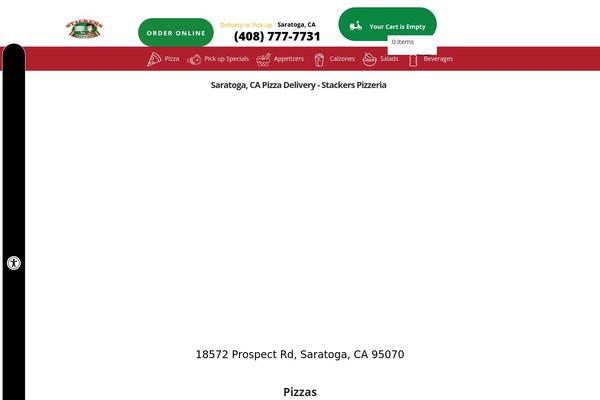600x400 pixels.
Task: Select the Calzones category
Action: point(334,59)
